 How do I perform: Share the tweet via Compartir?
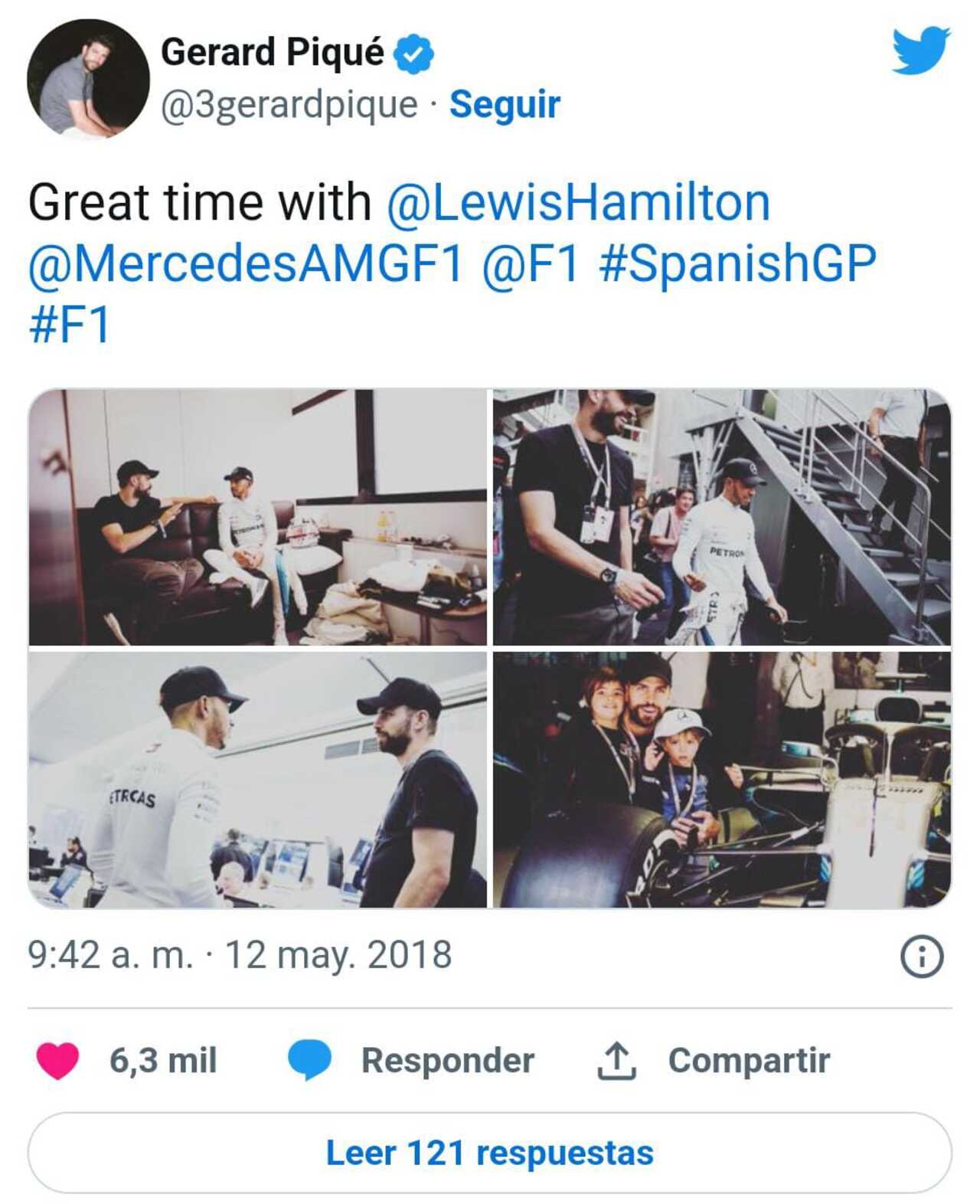click(x=747, y=1061)
